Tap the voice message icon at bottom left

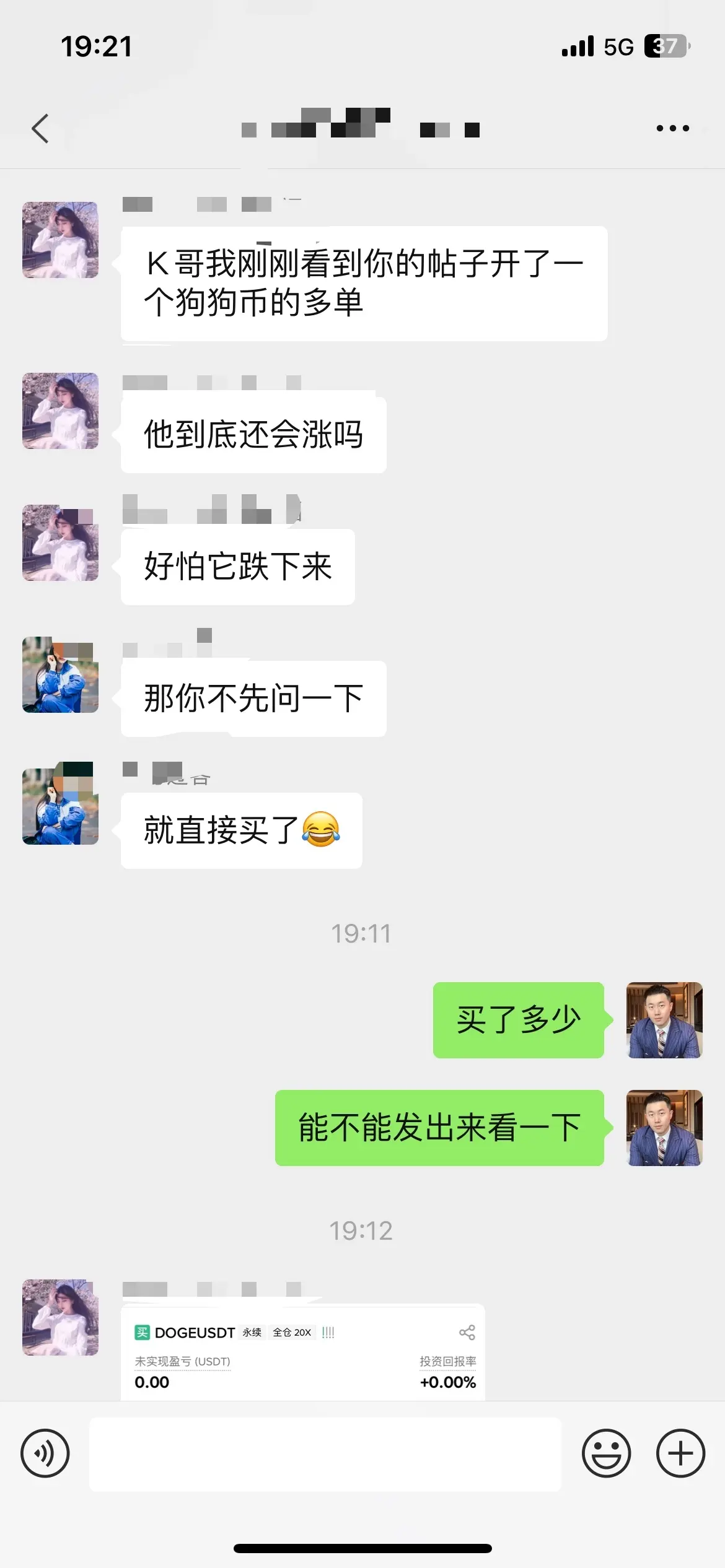[x=45, y=1454]
